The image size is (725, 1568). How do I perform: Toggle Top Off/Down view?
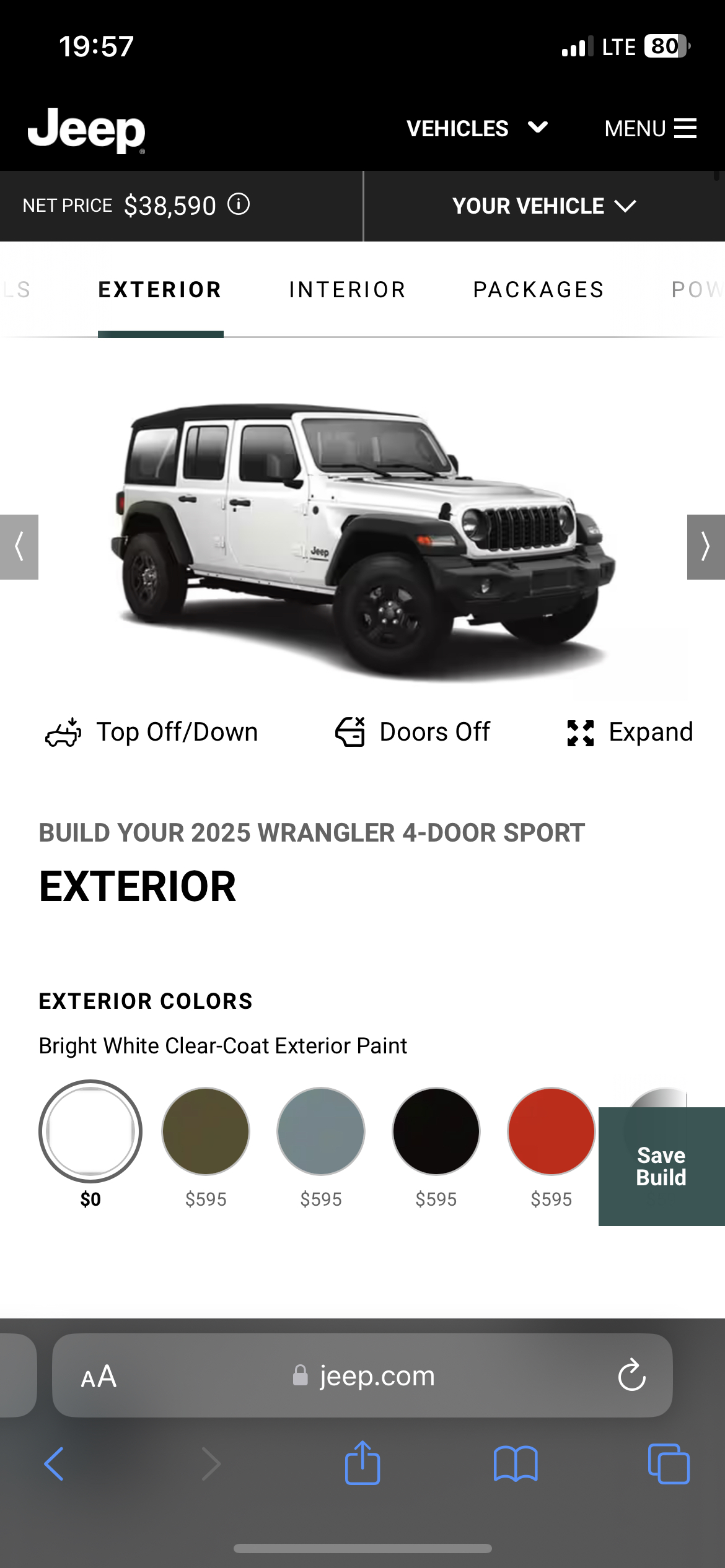(152, 732)
